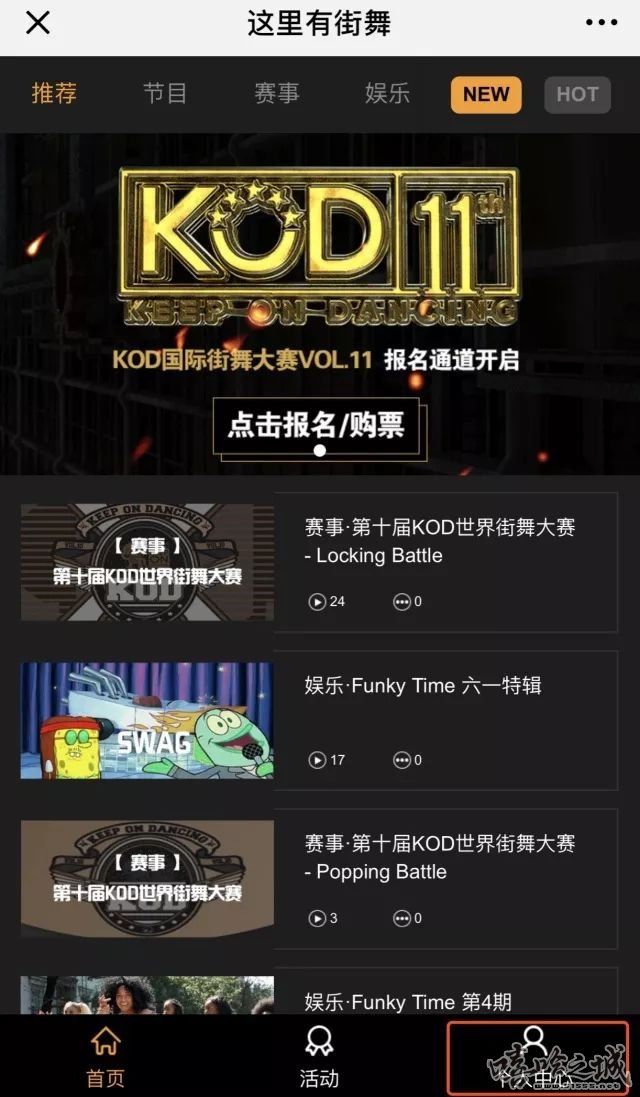
Task: Open the three-dot overflow menu
Action: 602,23
